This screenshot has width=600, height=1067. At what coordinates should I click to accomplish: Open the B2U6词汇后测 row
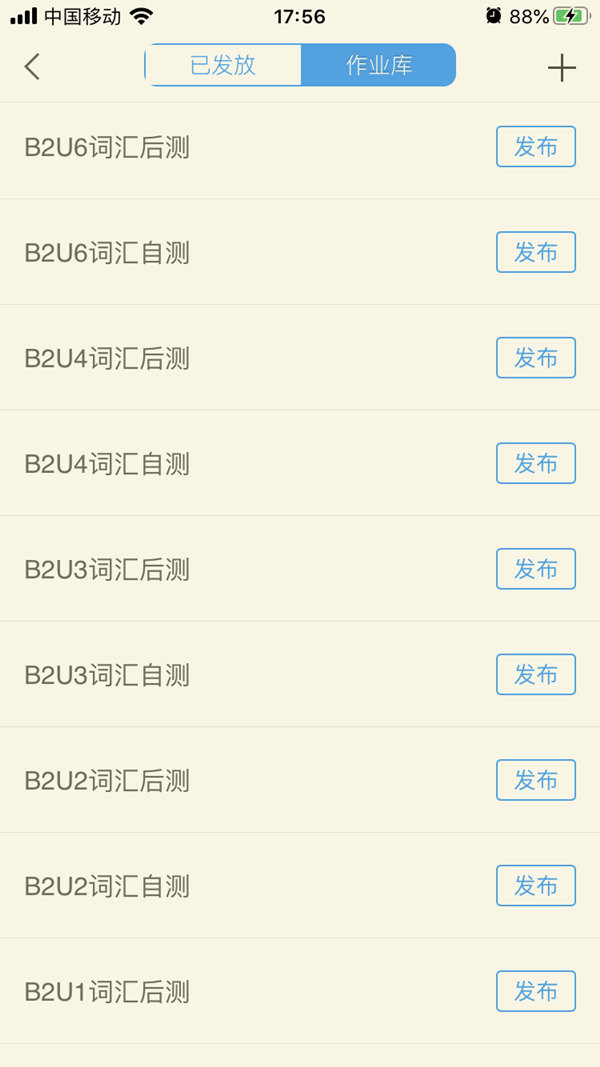point(300,147)
